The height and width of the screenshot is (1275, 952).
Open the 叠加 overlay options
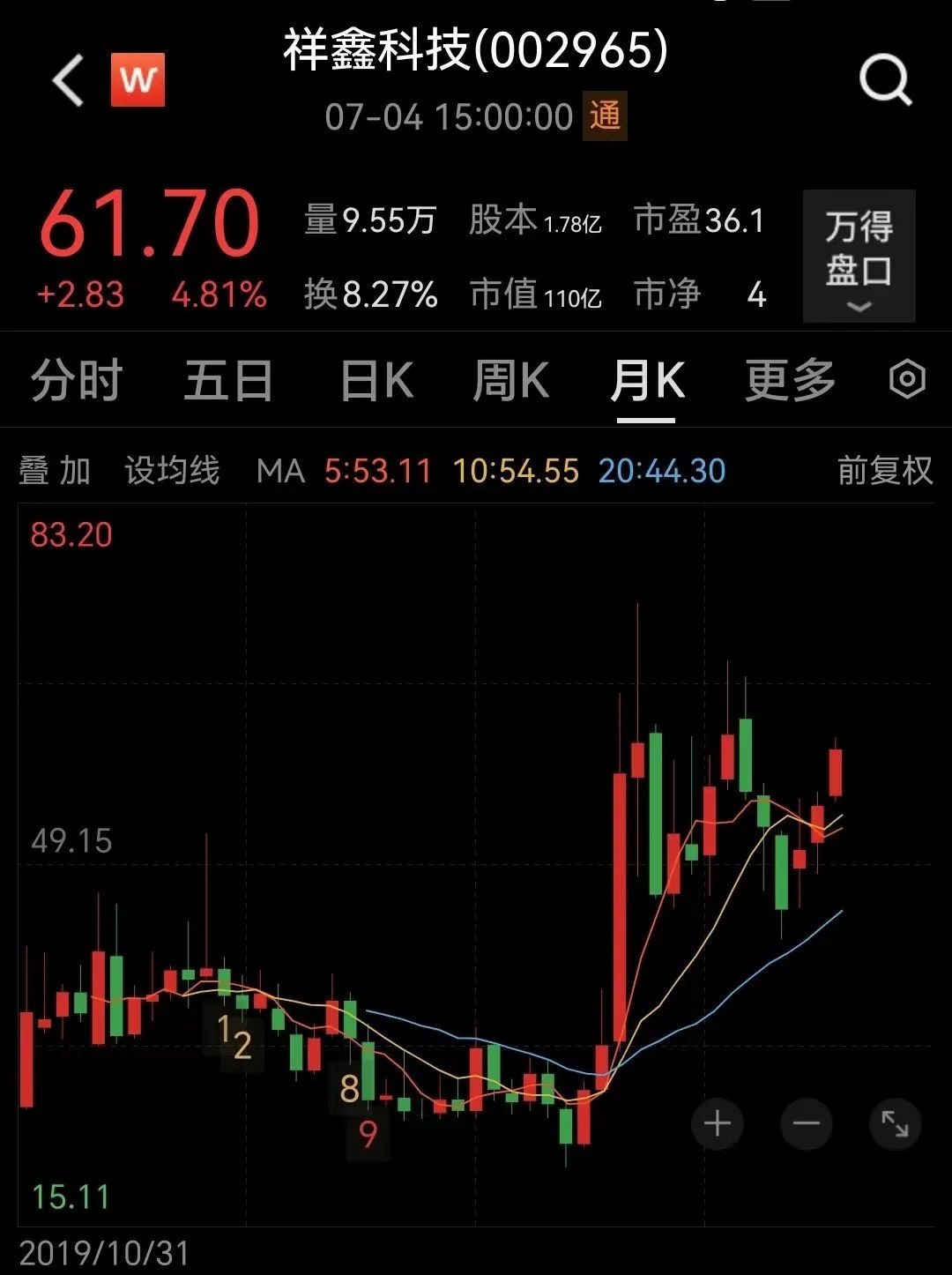tap(51, 473)
